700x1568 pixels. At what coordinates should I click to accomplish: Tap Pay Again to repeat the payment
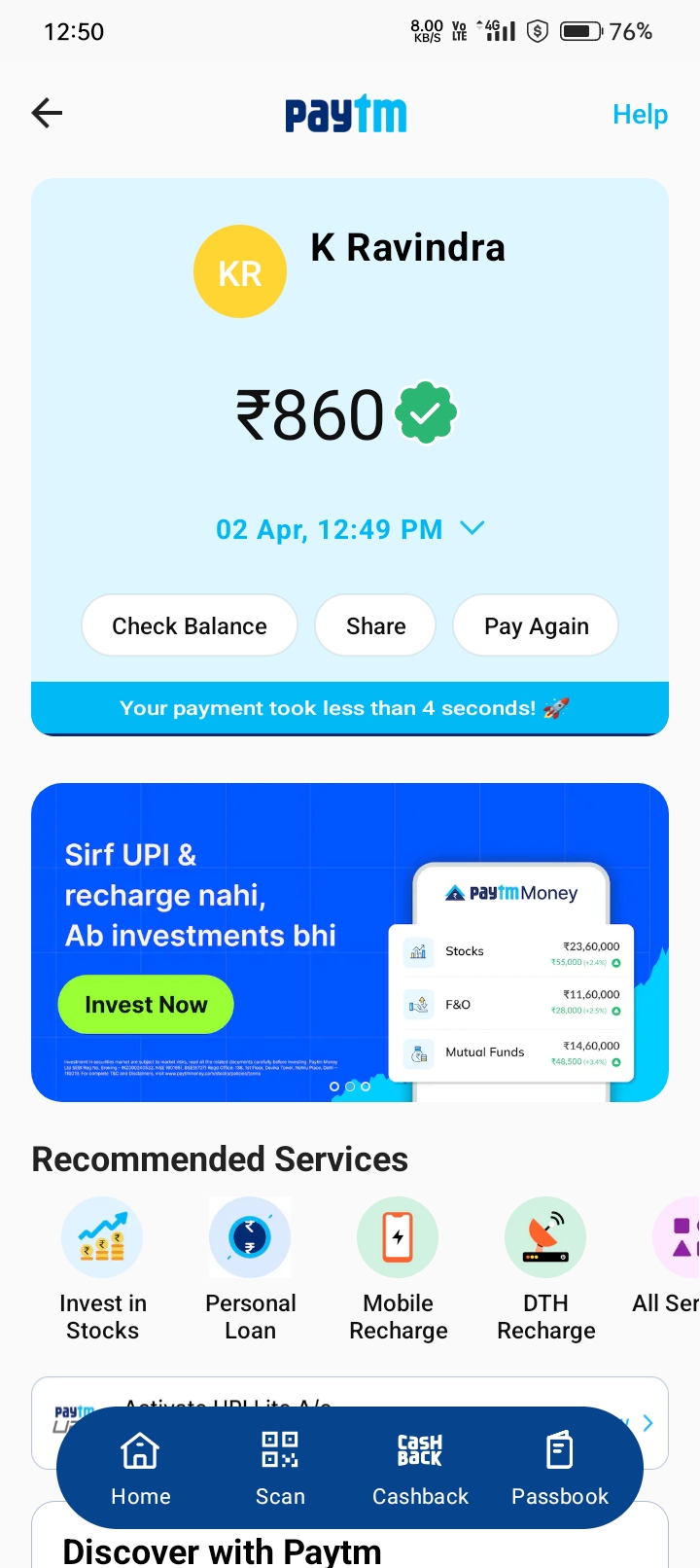click(x=536, y=625)
